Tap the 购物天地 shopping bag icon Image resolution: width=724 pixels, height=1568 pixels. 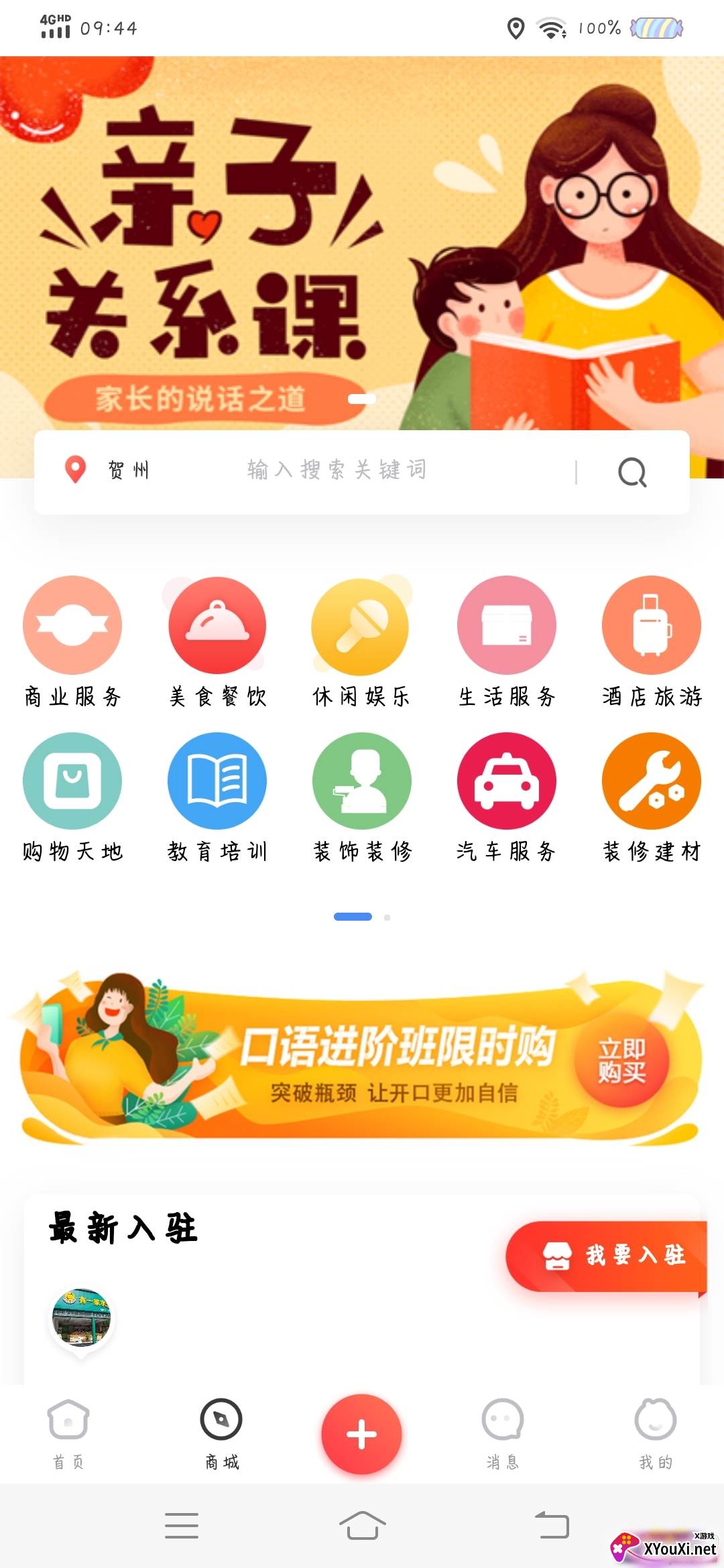pyautogui.click(x=72, y=781)
